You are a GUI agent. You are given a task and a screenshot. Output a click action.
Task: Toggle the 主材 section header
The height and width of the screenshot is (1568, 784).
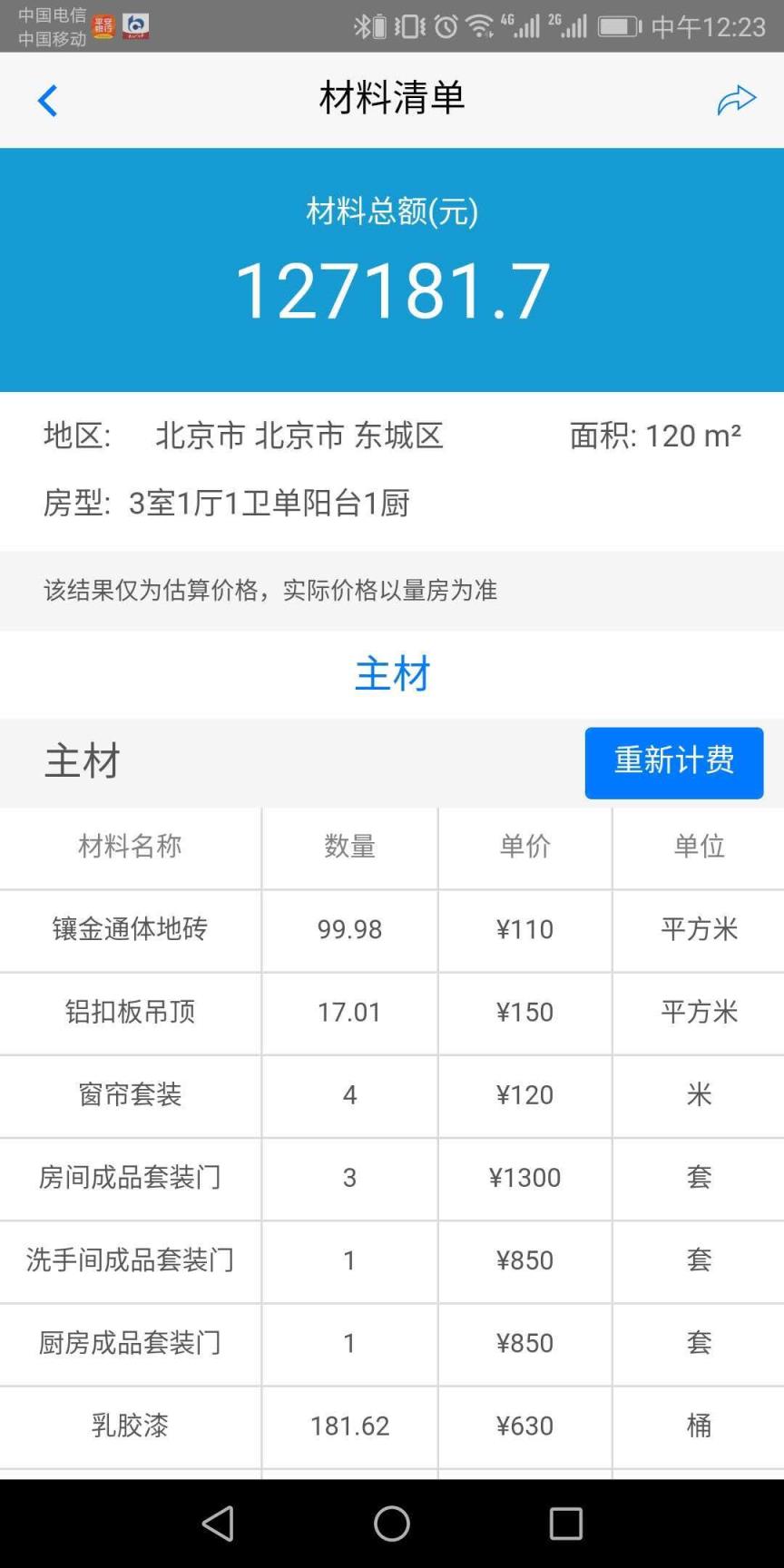tap(82, 762)
